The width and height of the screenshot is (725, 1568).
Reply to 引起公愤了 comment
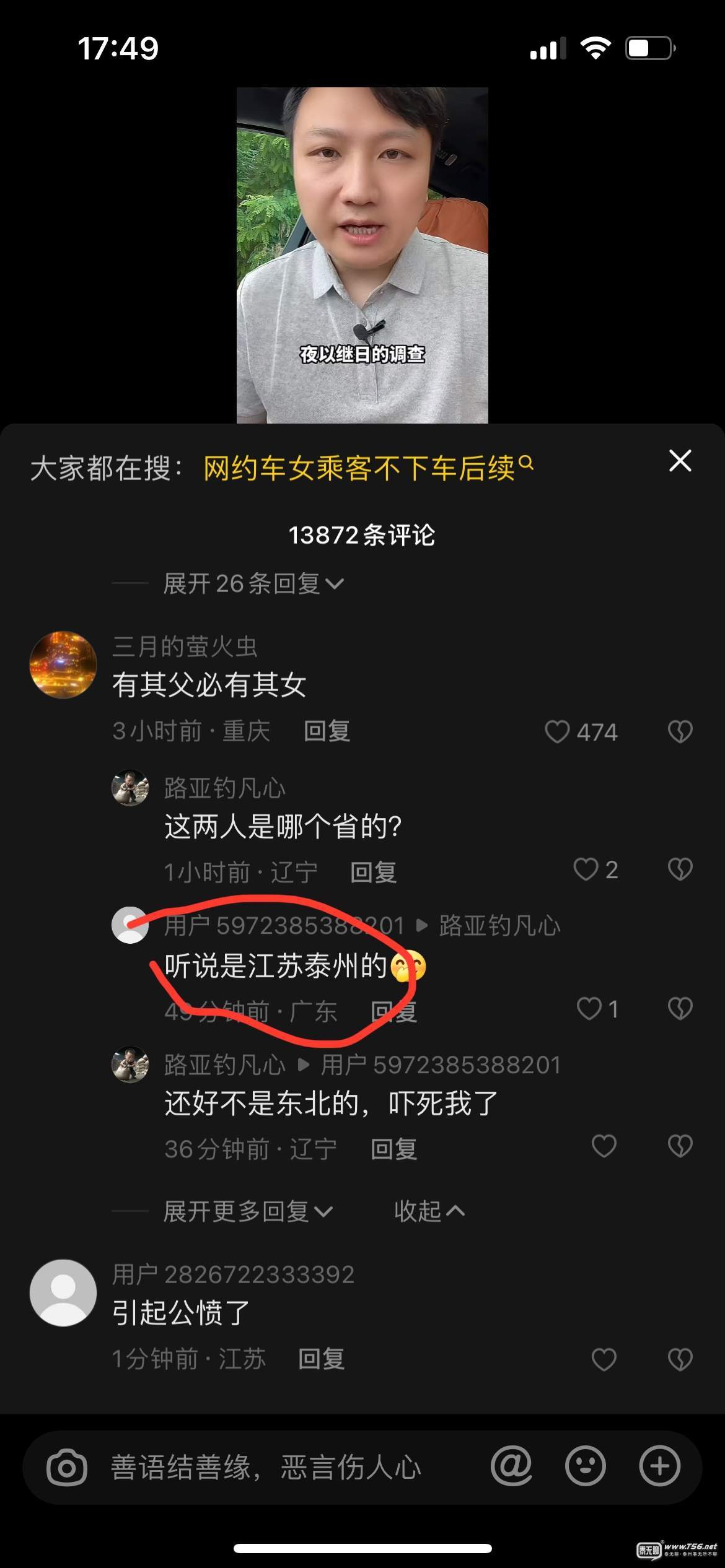pyautogui.click(x=321, y=1359)
